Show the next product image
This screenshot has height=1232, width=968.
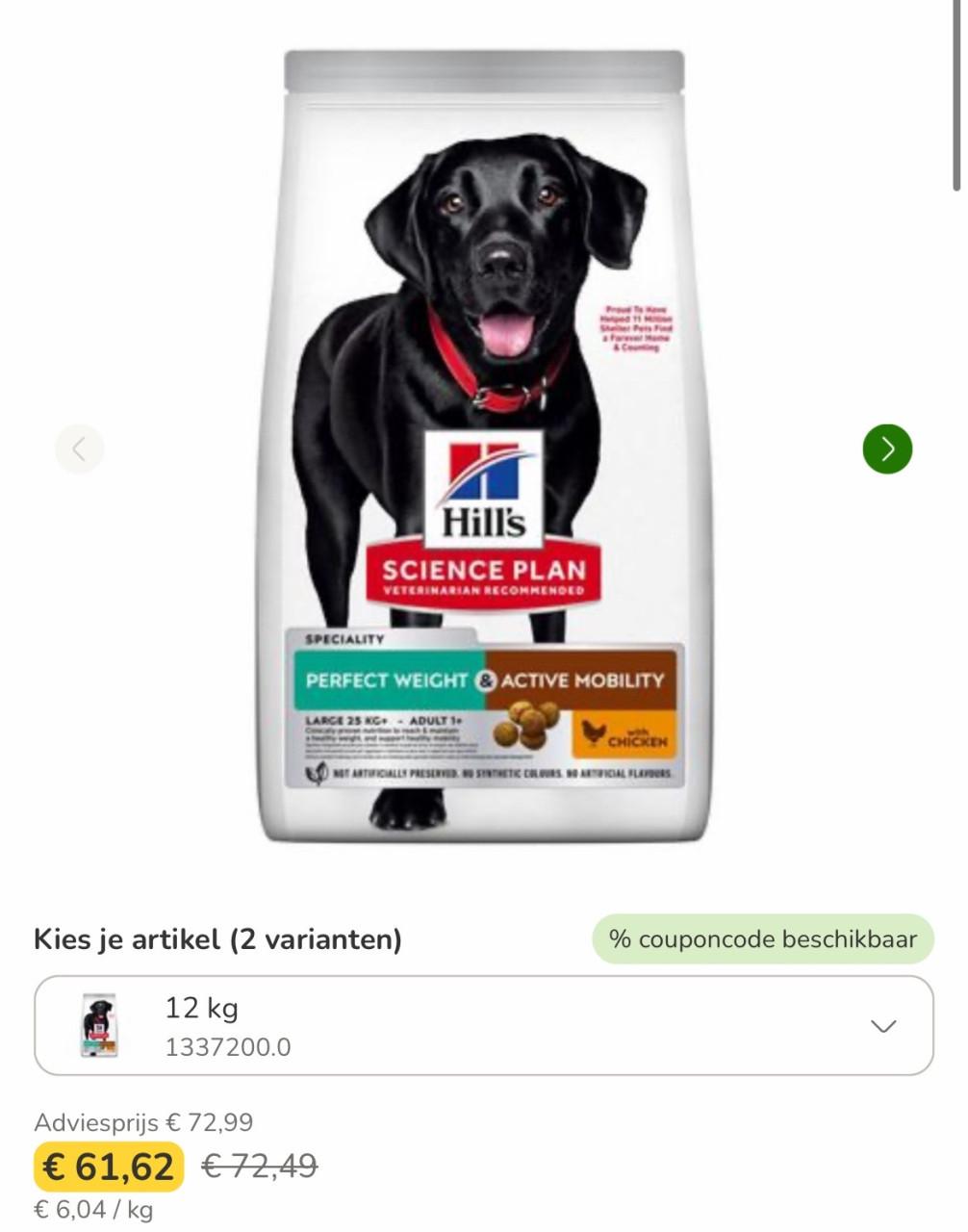(x=886, y=449)
